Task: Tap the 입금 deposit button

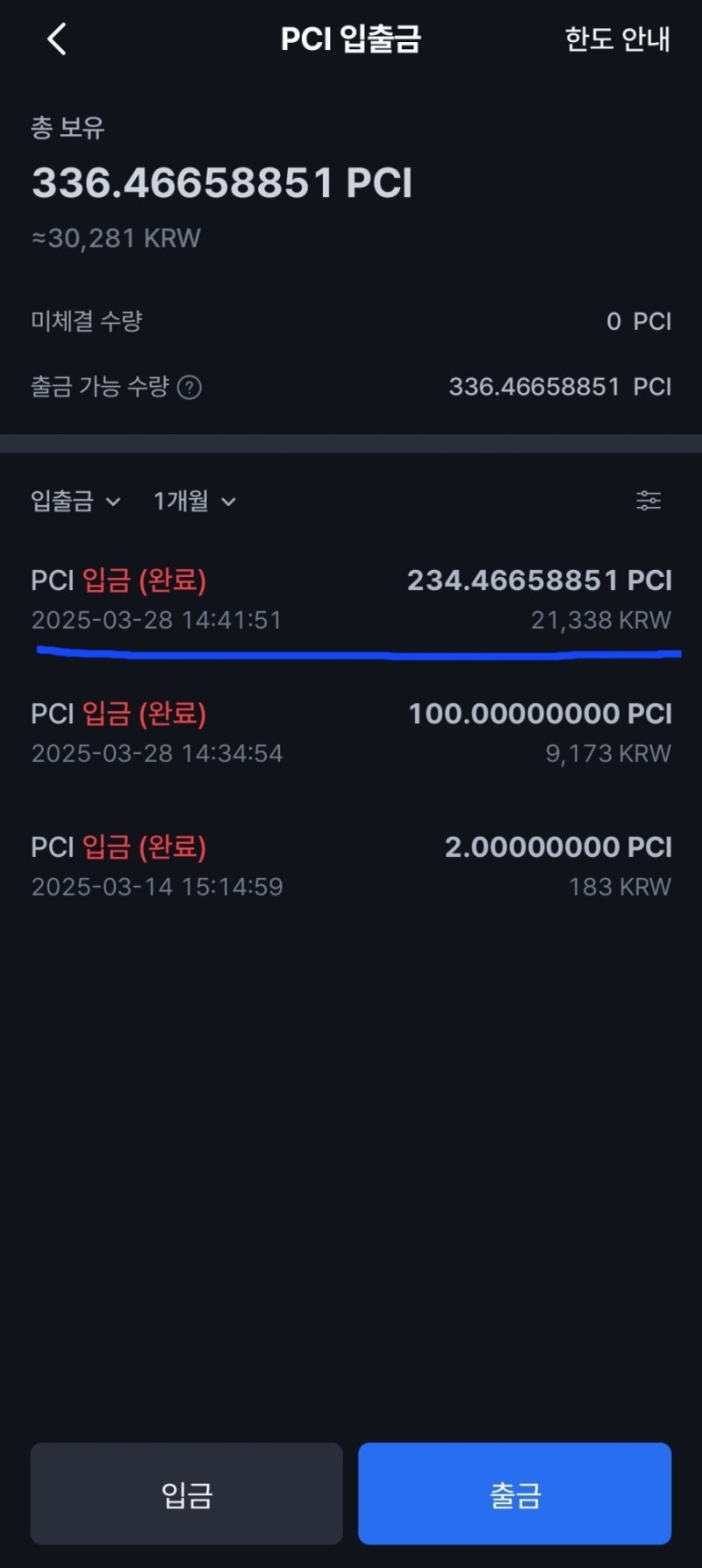Action: 187,1493
